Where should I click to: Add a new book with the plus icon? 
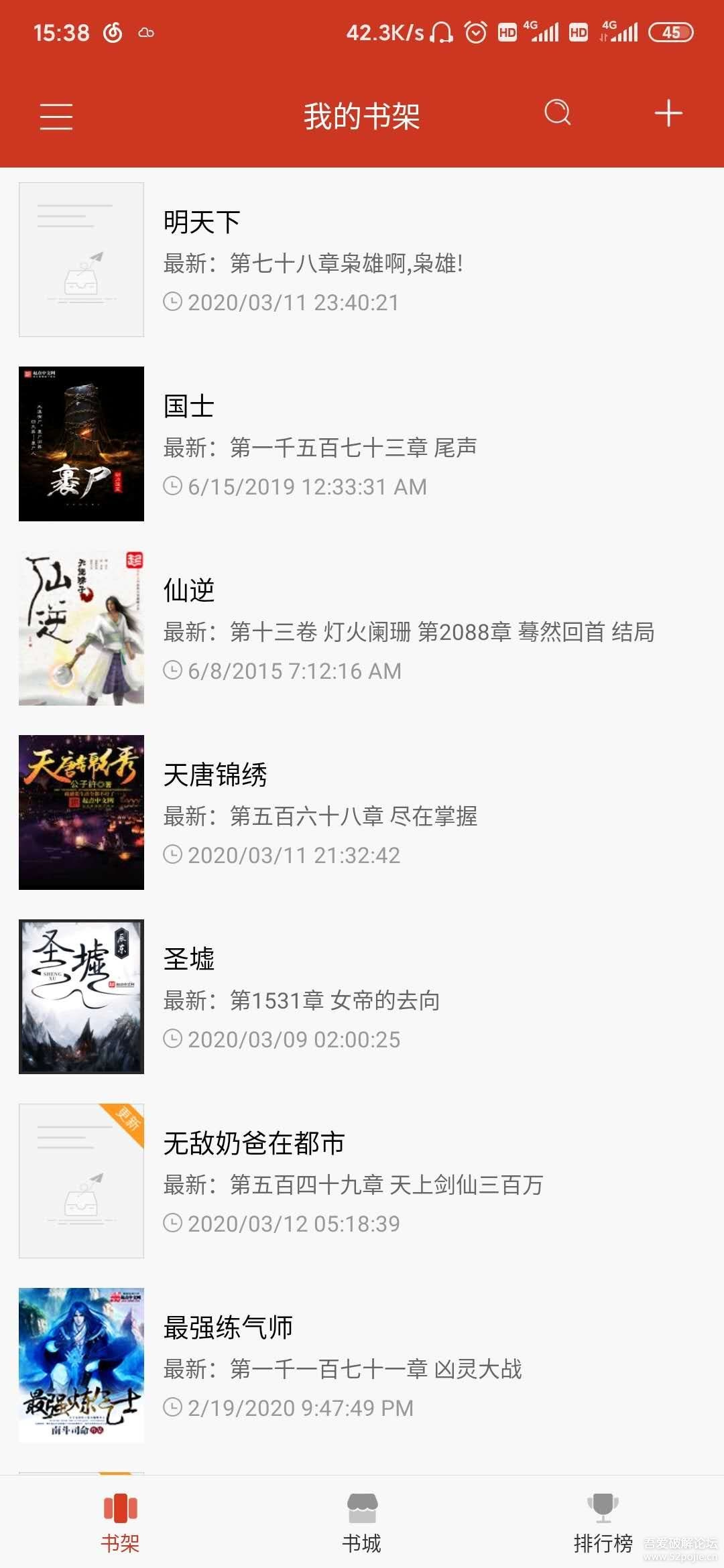[668, 113]
